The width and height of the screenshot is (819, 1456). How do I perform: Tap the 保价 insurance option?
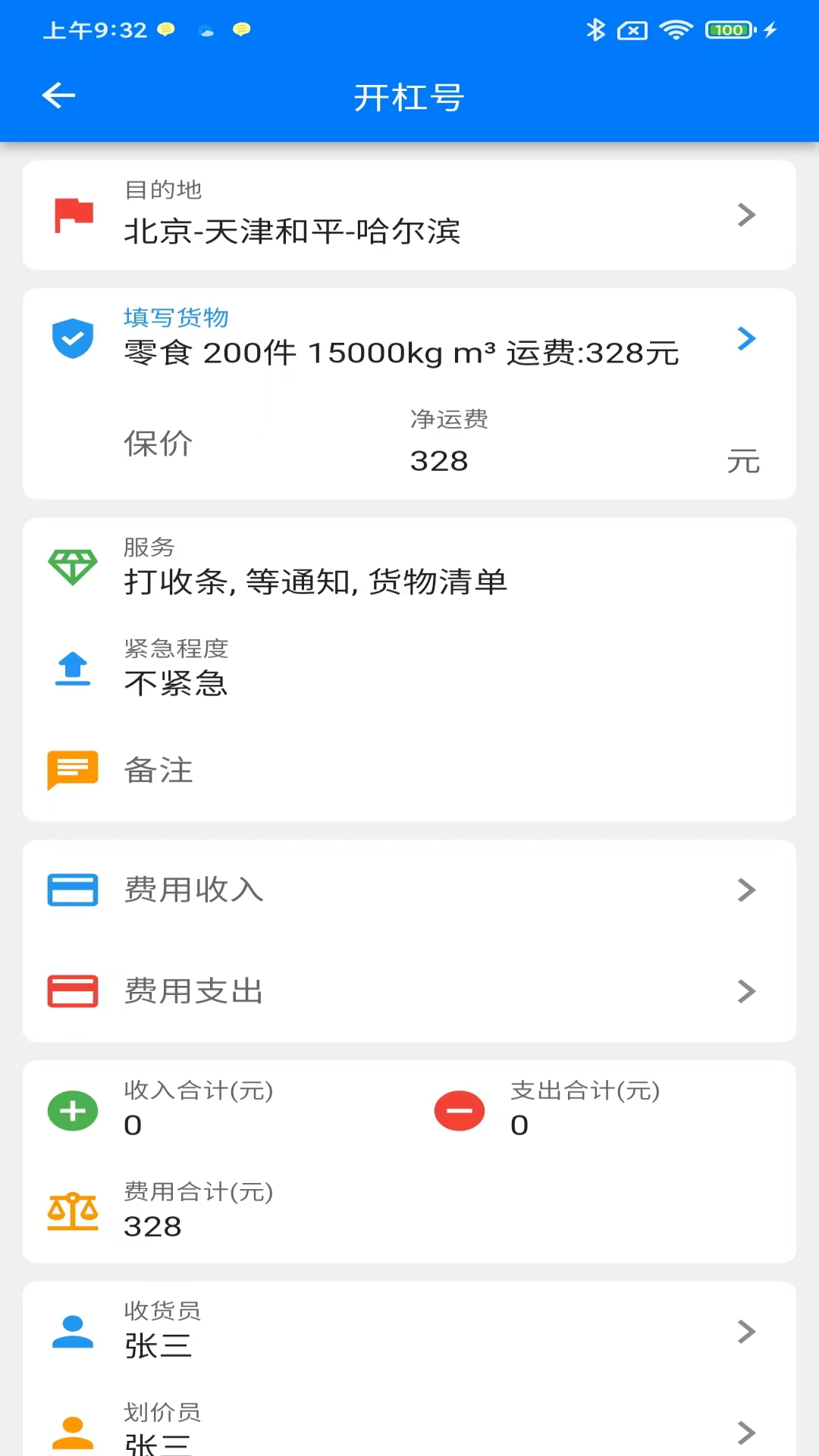click(157, 444)
